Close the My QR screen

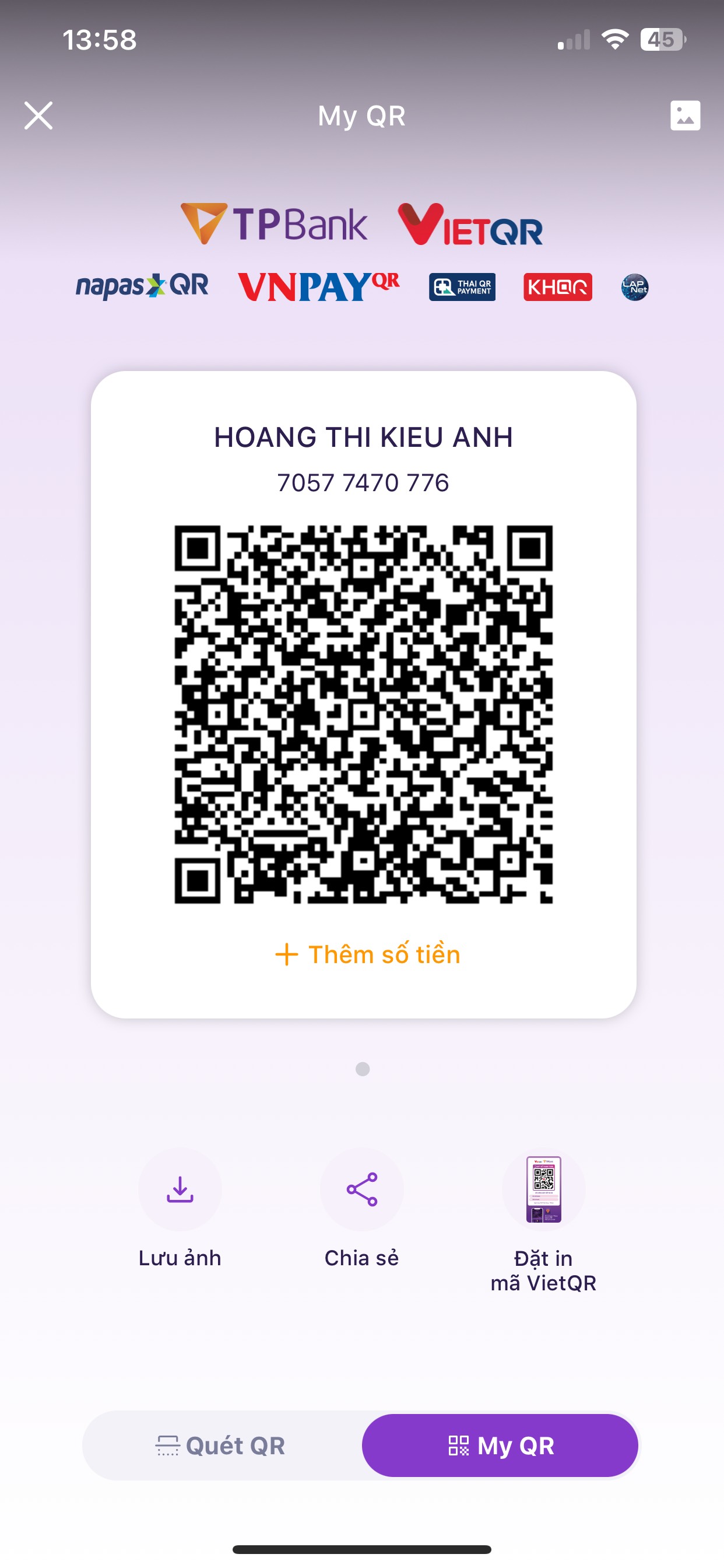tap(38, 116)
